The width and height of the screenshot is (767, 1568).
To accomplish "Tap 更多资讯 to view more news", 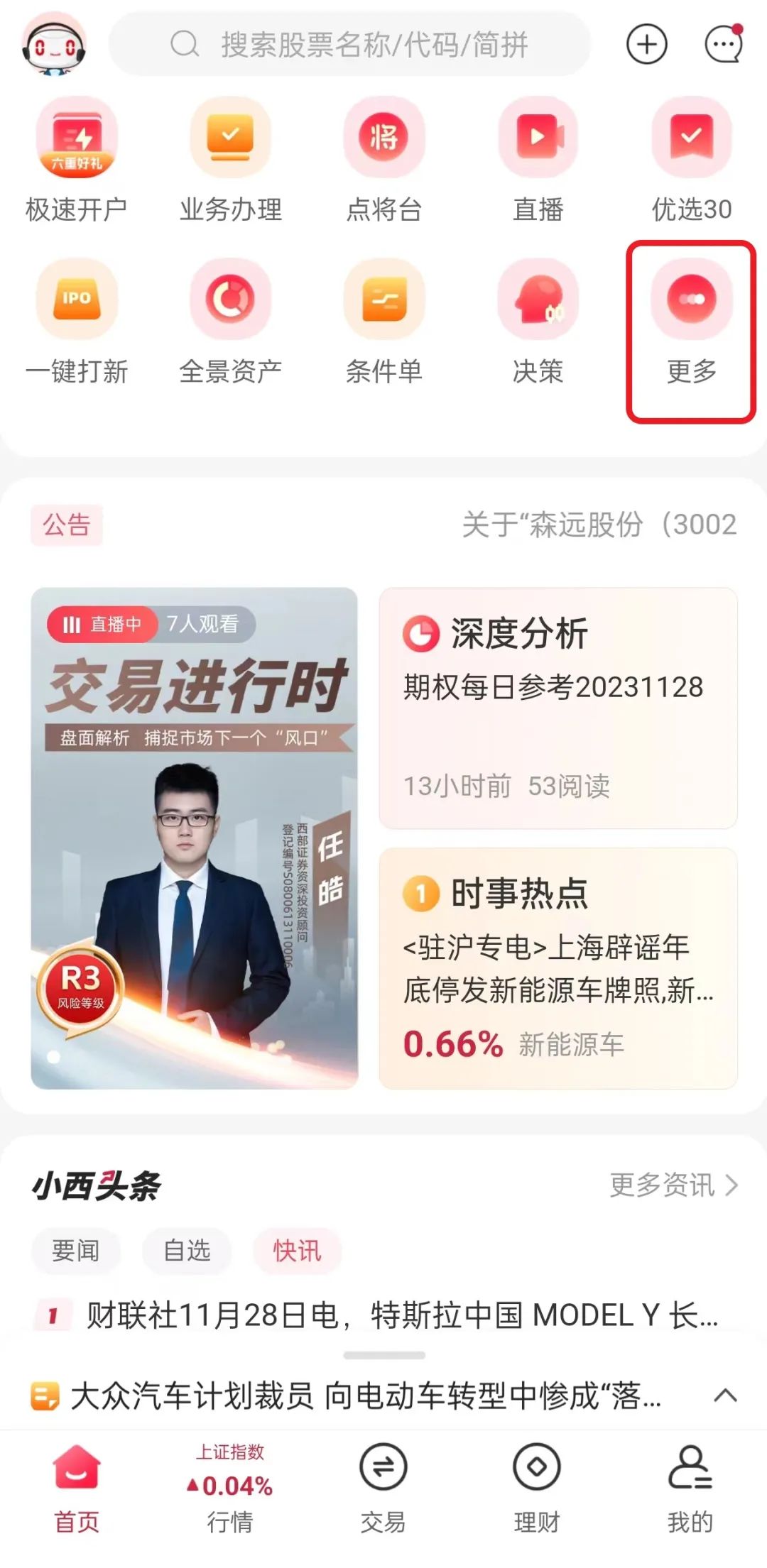I will pos(673,1185).
